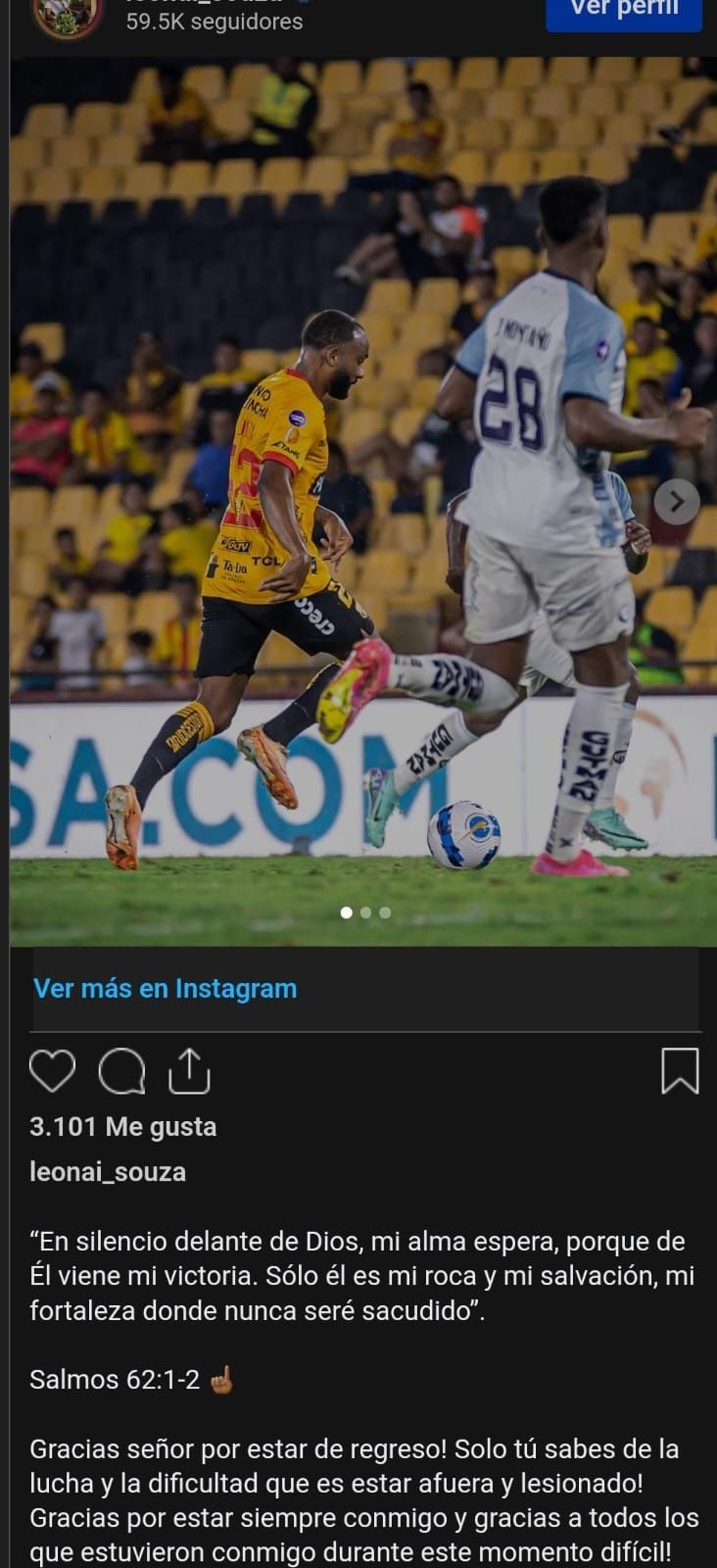This screenshot has height=1568, width=717.
Task: Tap the Ver perfil button
Action: pos(623,12)
